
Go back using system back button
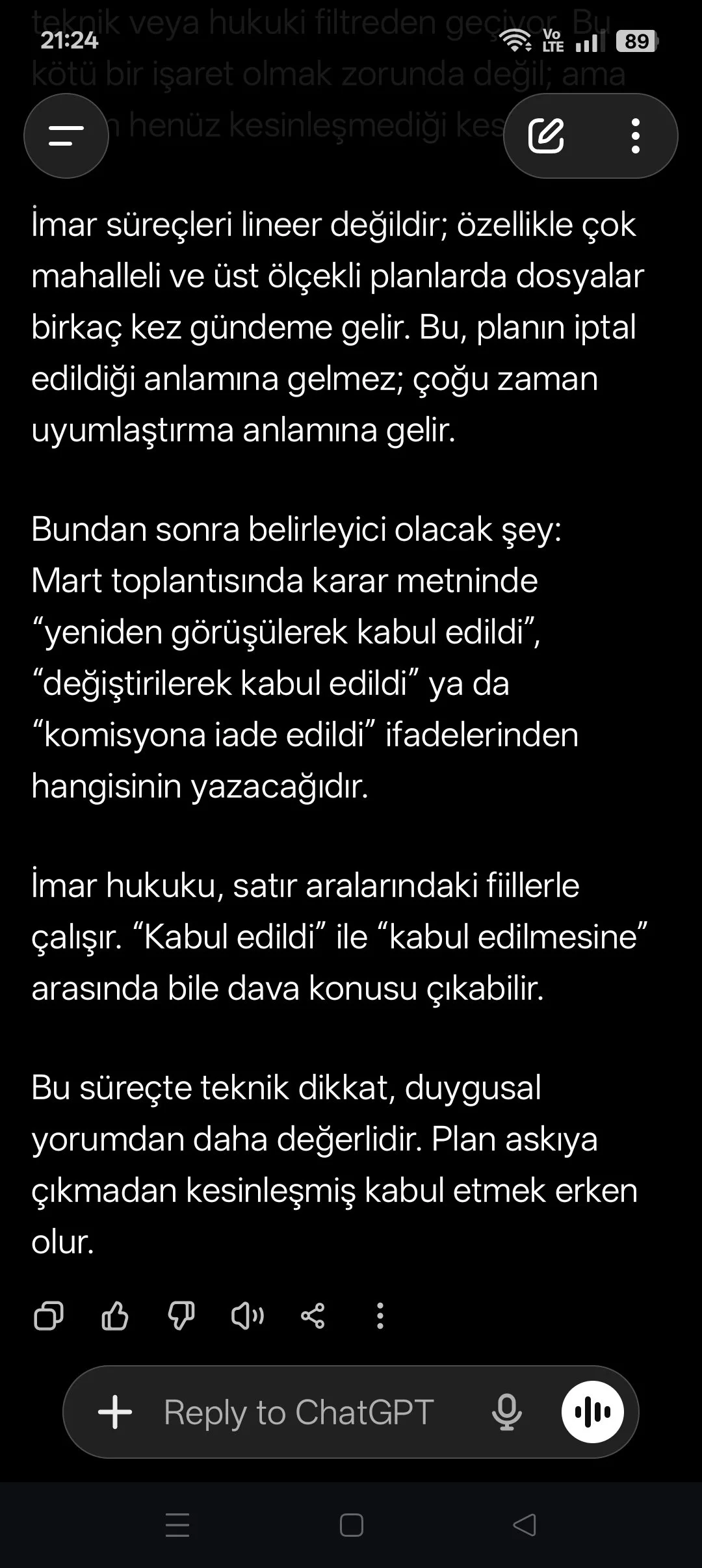524,1525
